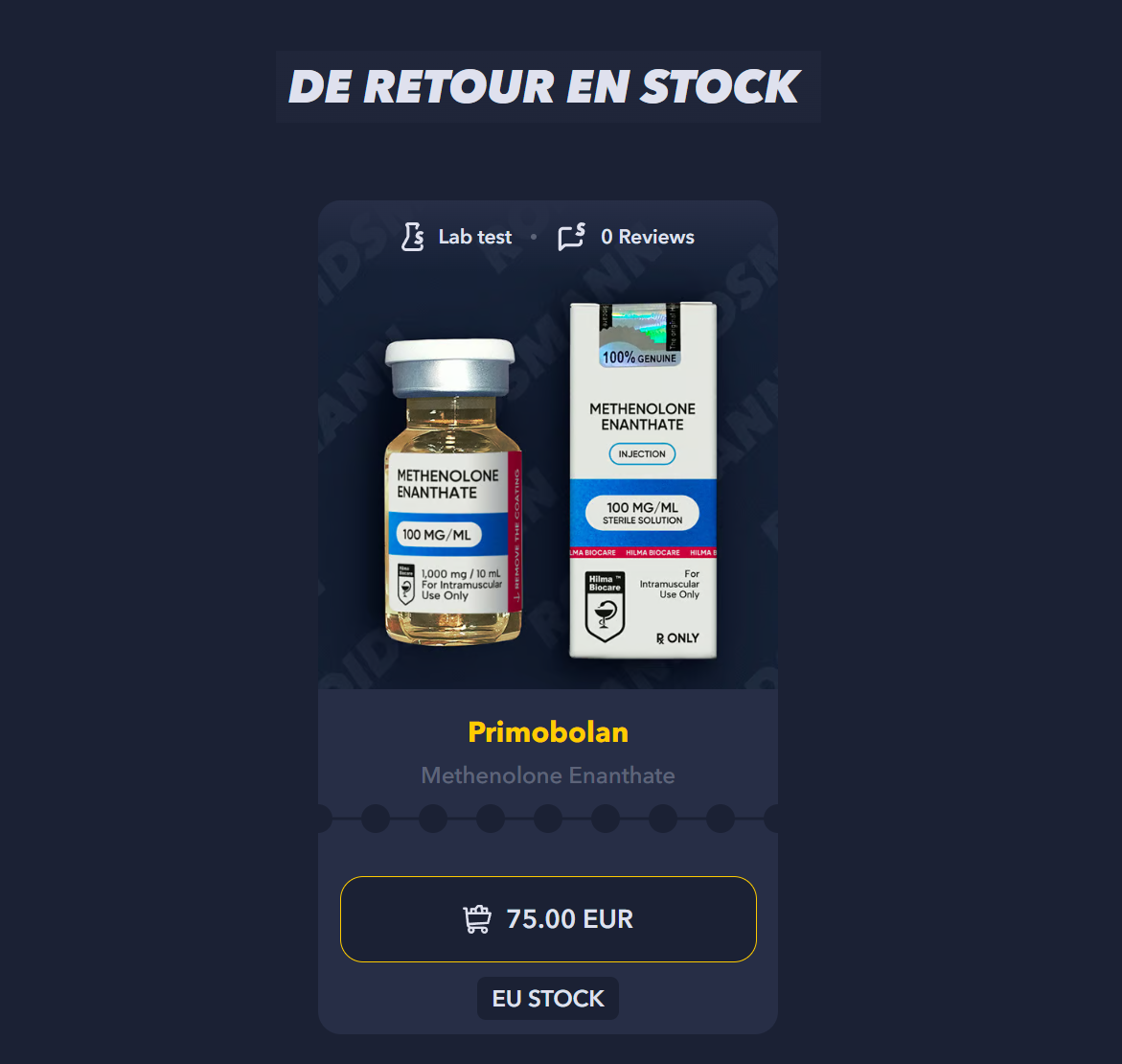View the 0 Reviews section
The image size is (1122, 1064).
627,237
